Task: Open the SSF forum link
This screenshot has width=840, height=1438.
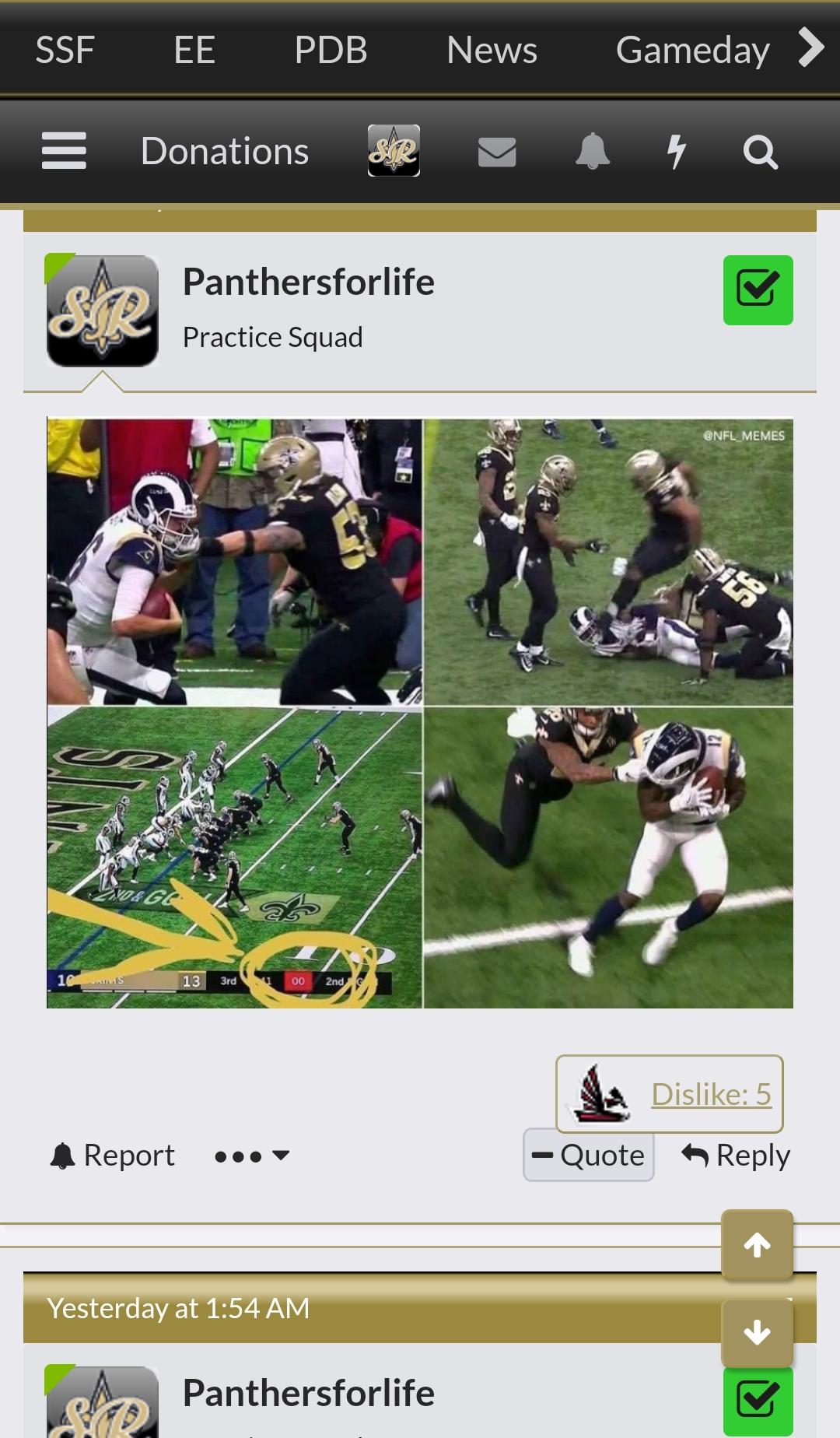Action: click(x=65, y=50)
